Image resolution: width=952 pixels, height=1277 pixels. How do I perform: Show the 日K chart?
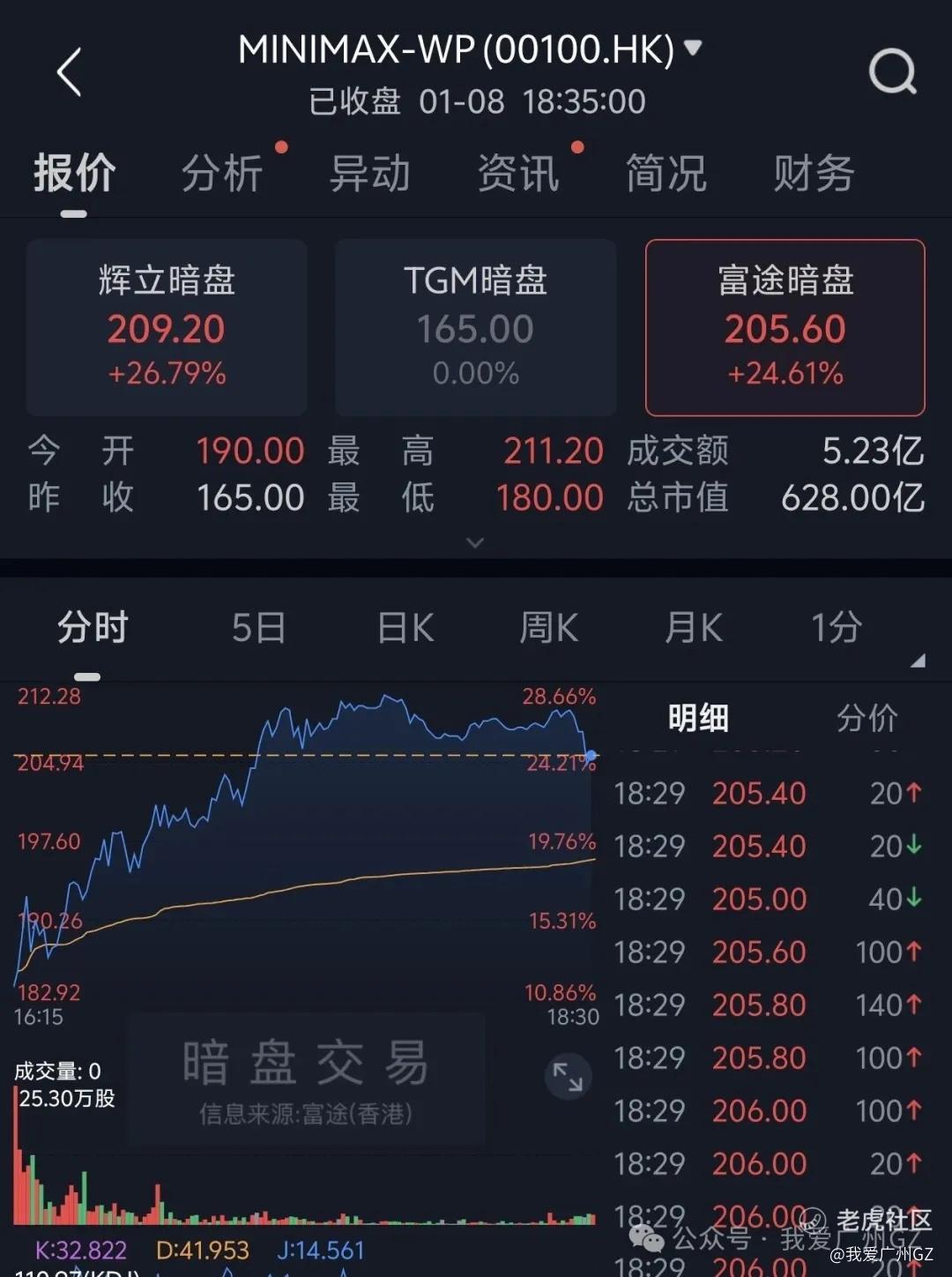405,628
